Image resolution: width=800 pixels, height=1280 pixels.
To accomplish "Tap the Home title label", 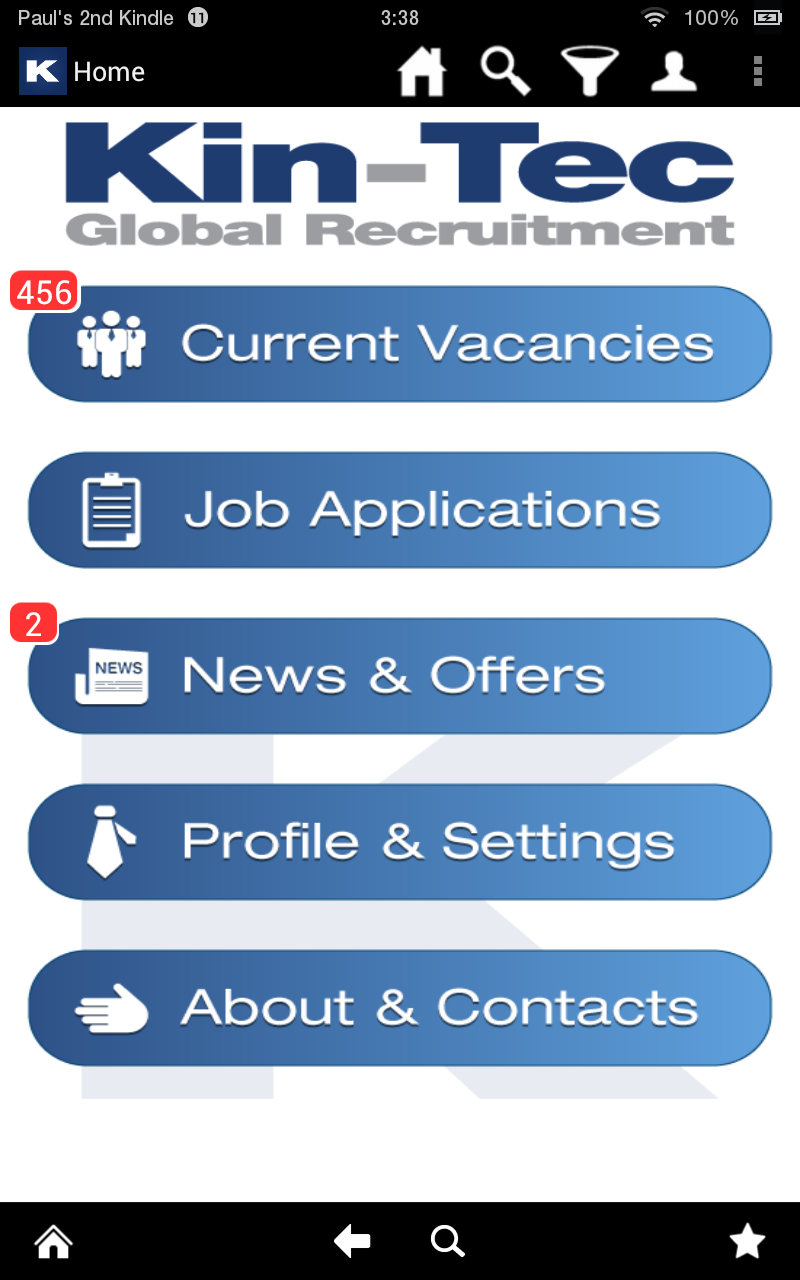I will point(109,71).
